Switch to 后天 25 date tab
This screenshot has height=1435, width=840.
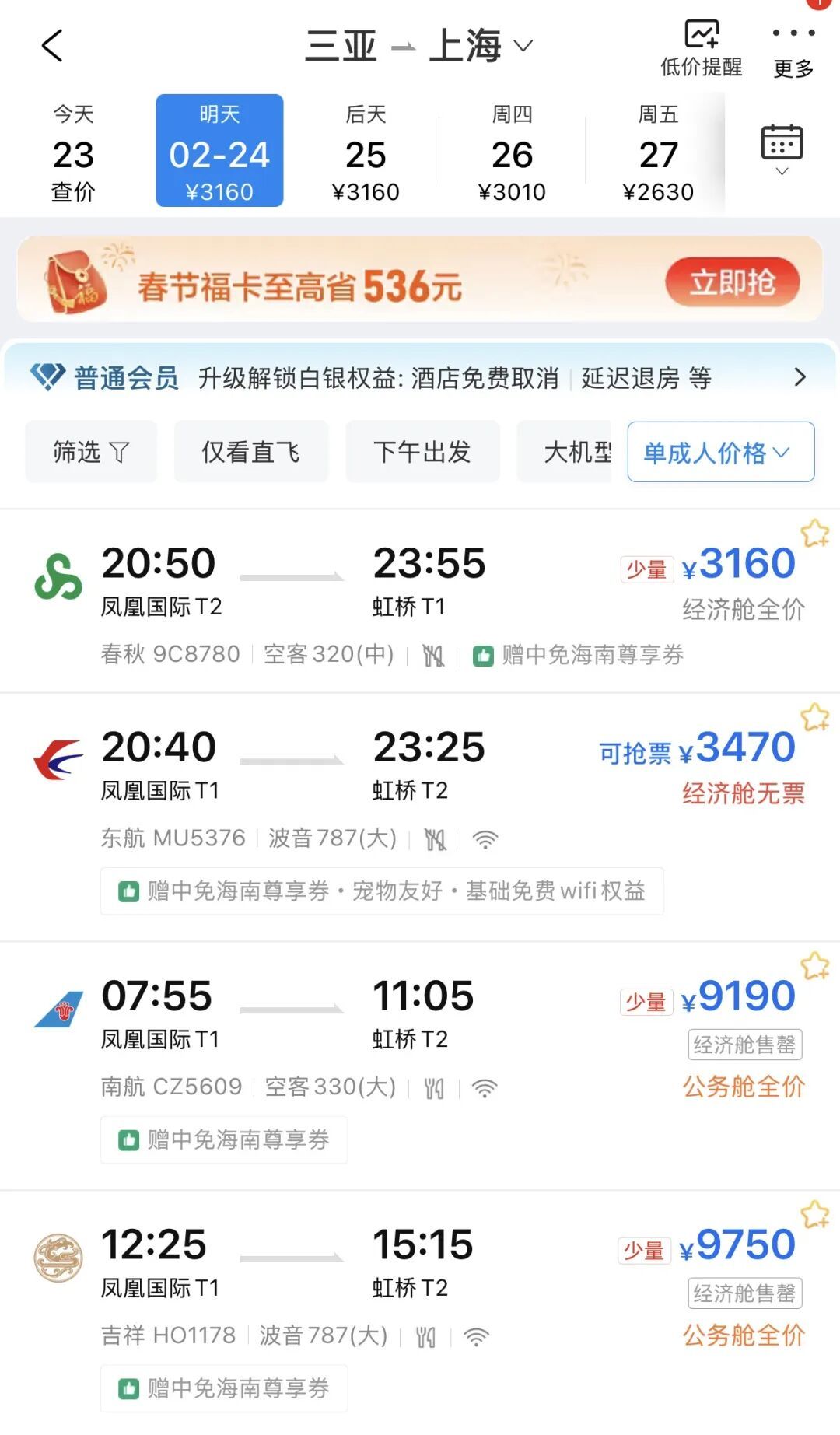[x=366, y=152]
